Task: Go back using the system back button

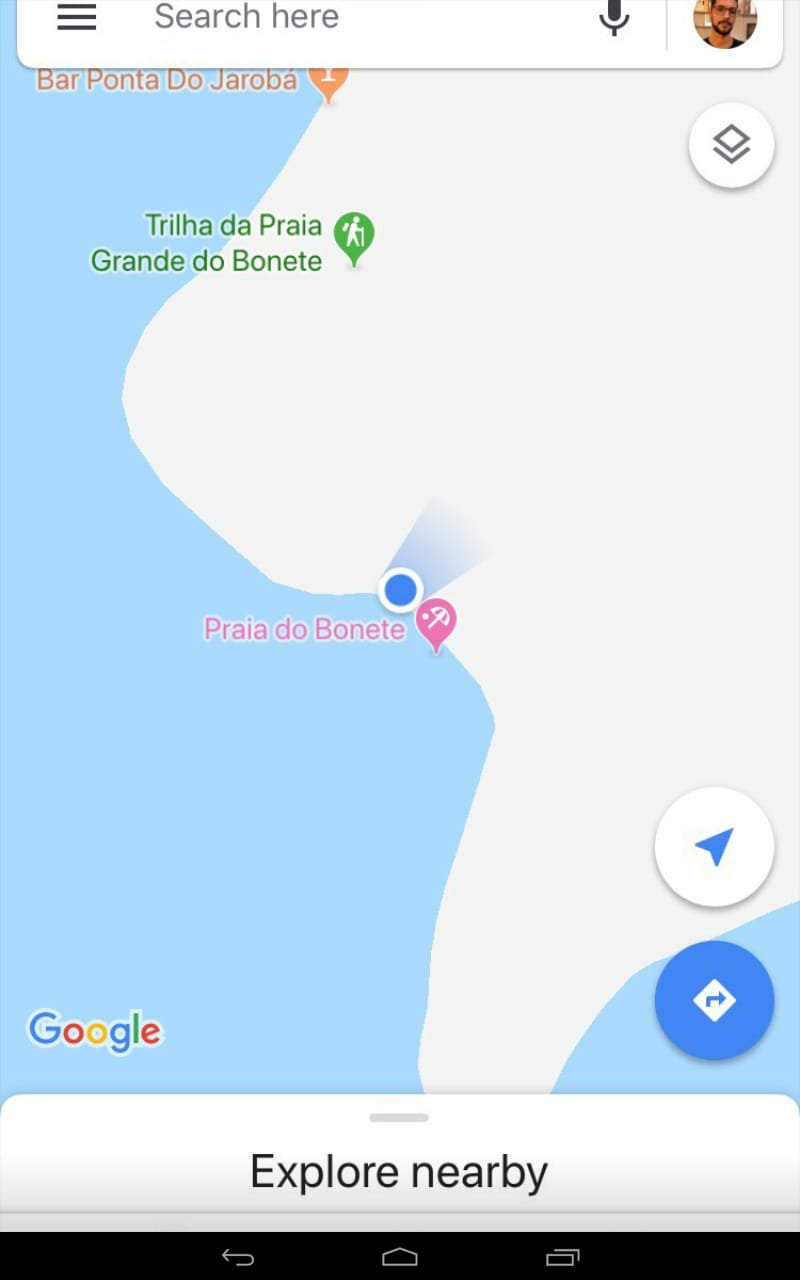Action: [238, 1256]
